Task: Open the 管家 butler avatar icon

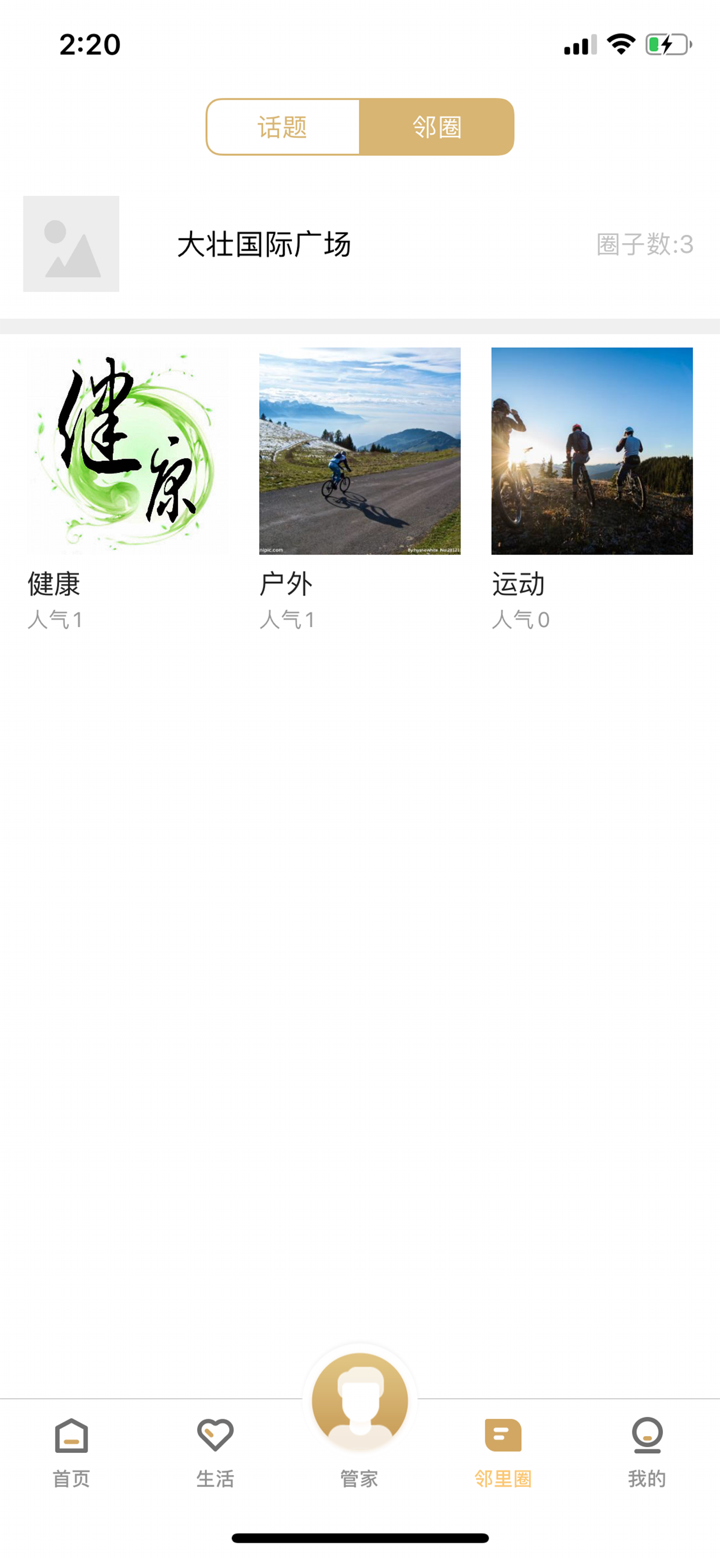Action: 359,1400
